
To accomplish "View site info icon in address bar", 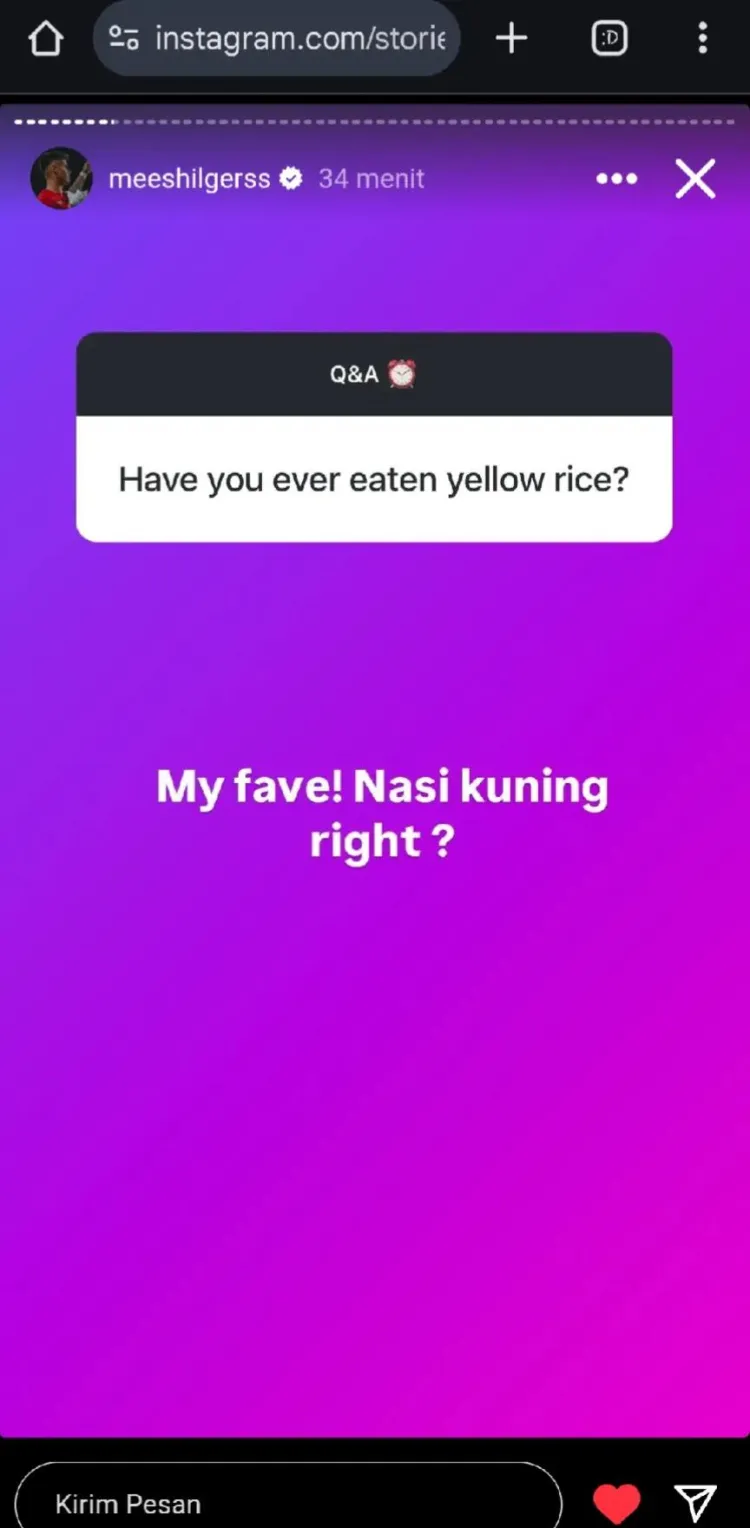I will tap(124, 40).
